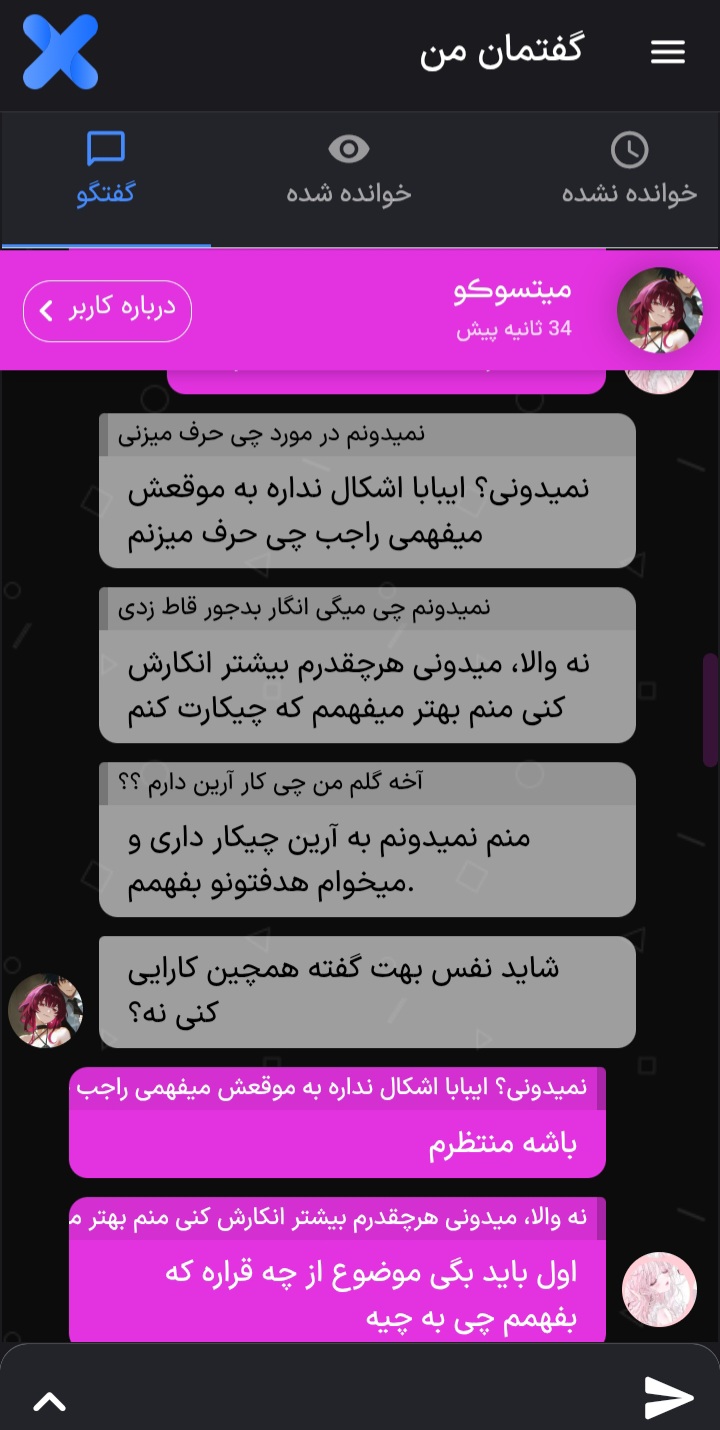Image resolution: width=720 pixels, height=1430 pixels.
Task: Open the hamburger menu
Action: click(667, 52)
